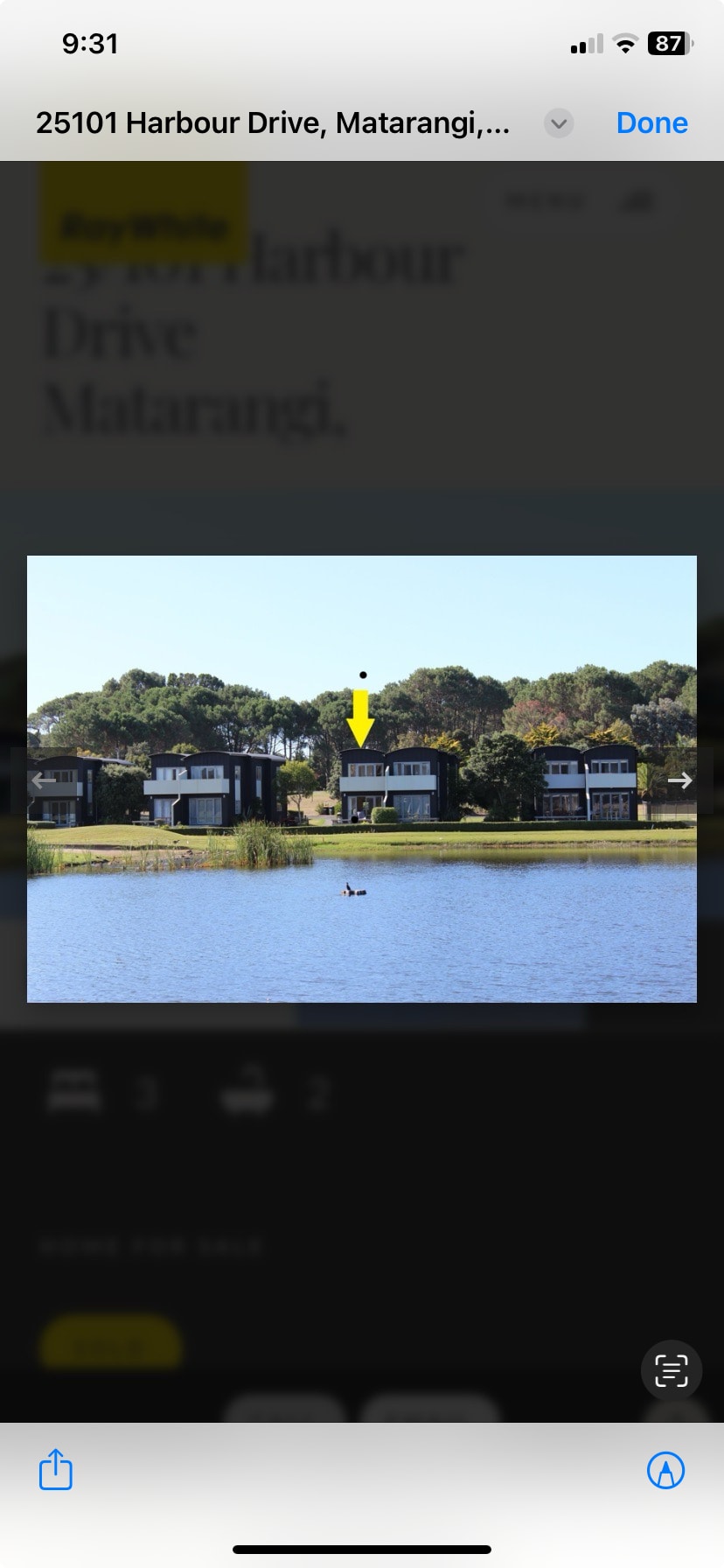The image size is (724, 1568).
Task: Open the Markup pen tool
Action: (665, 1470)
